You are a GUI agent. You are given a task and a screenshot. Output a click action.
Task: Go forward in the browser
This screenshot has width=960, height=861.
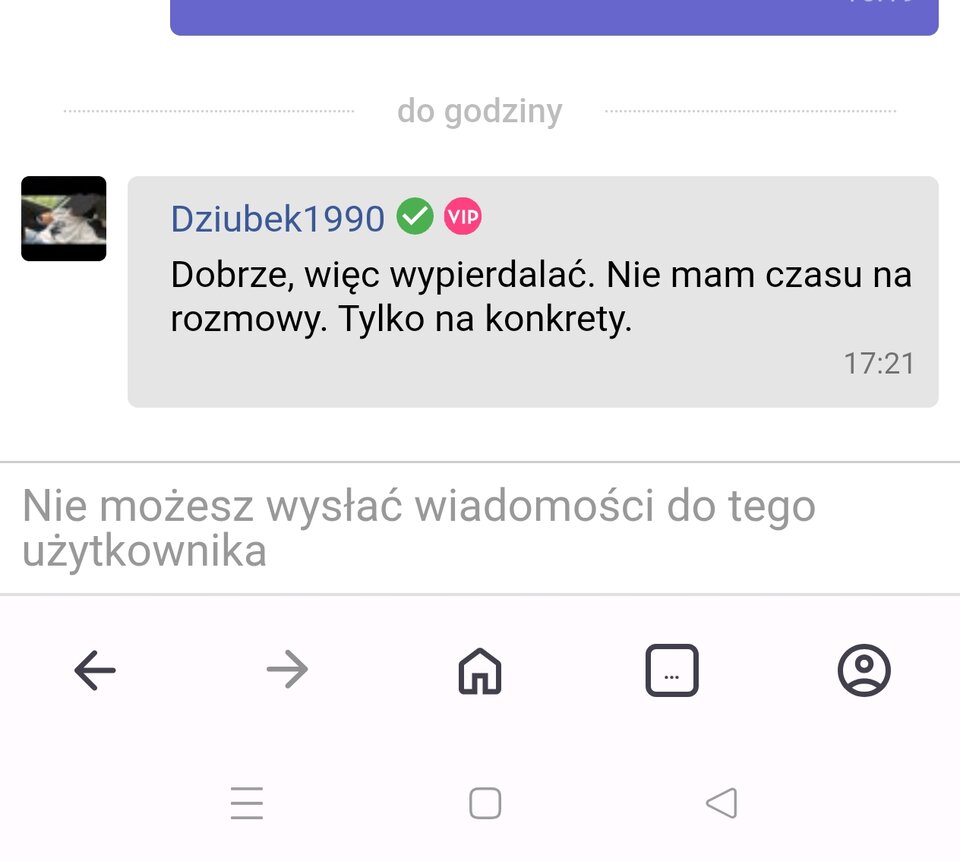[287, 670]
